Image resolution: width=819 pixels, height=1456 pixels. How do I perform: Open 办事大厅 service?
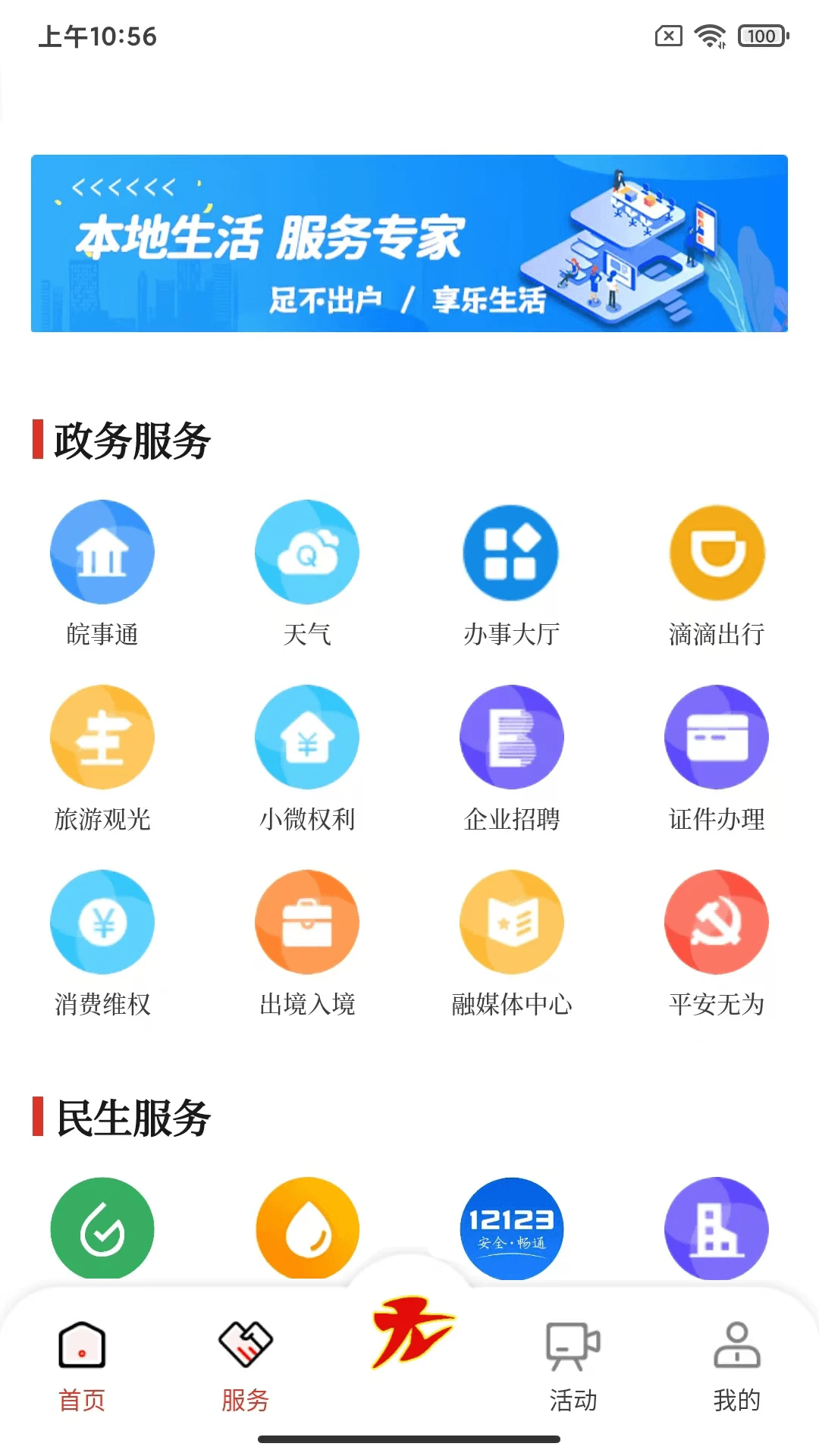tap(512, 553)
